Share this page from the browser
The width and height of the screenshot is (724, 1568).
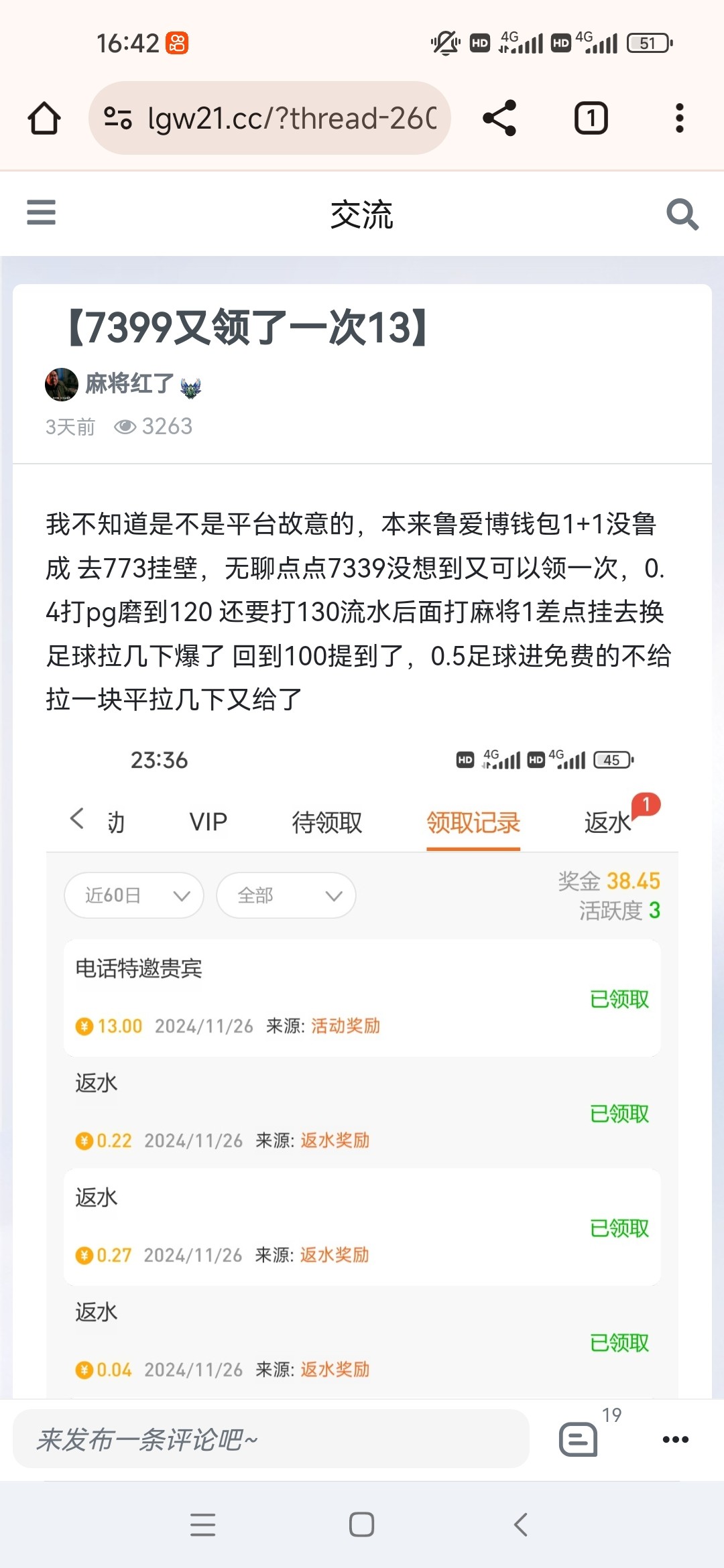click(x=499, y=119)
